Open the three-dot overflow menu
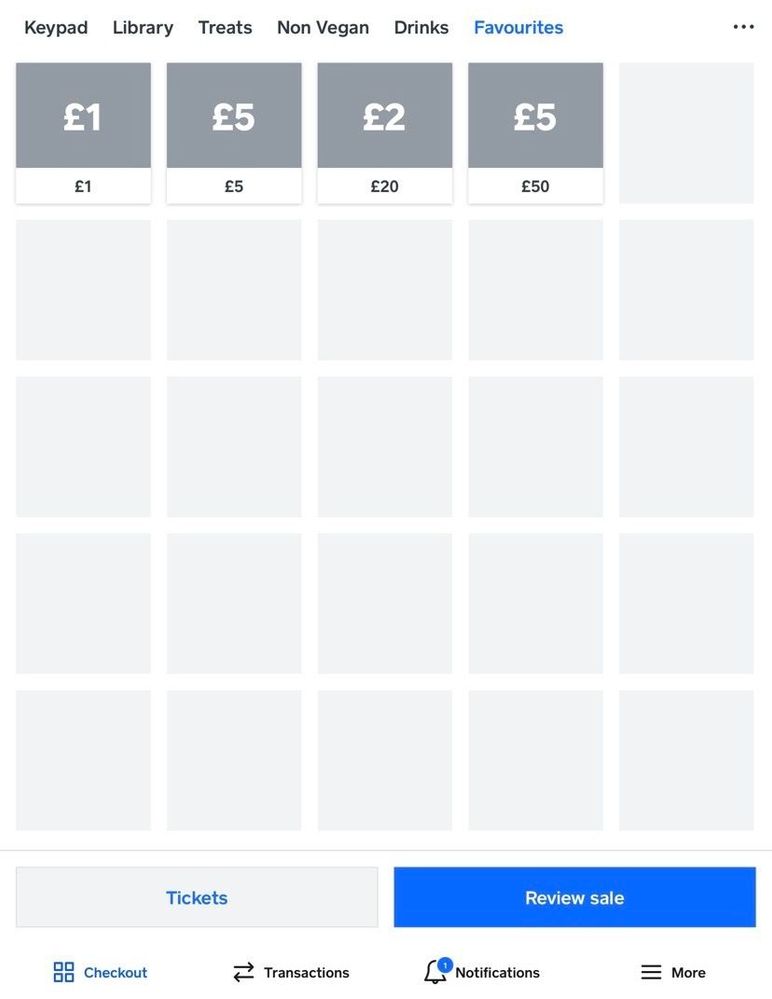Screen dimensions: 772x999 tap(743, 27)
